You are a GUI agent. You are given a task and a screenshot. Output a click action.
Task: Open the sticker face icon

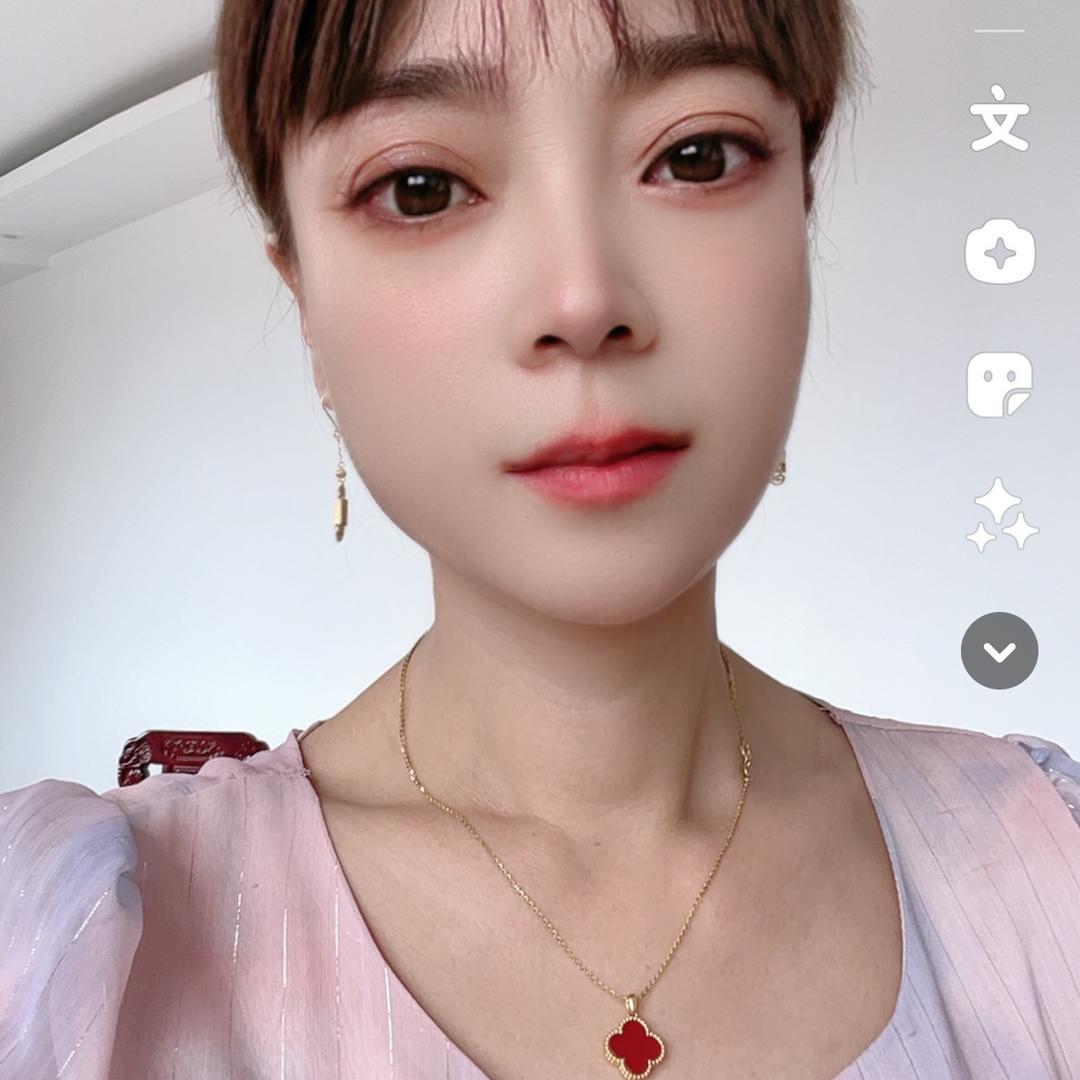999,385
